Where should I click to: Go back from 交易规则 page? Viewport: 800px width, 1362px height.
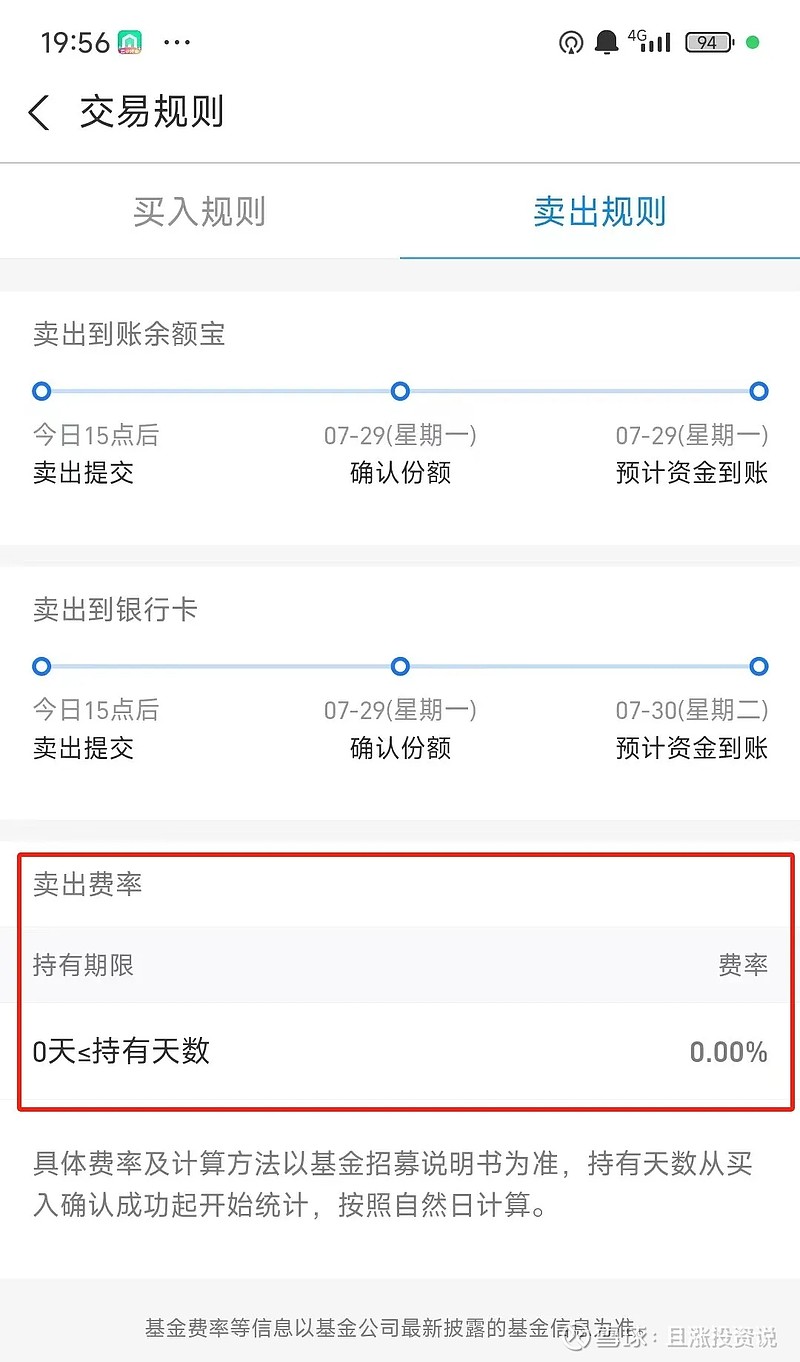[39, 112]
